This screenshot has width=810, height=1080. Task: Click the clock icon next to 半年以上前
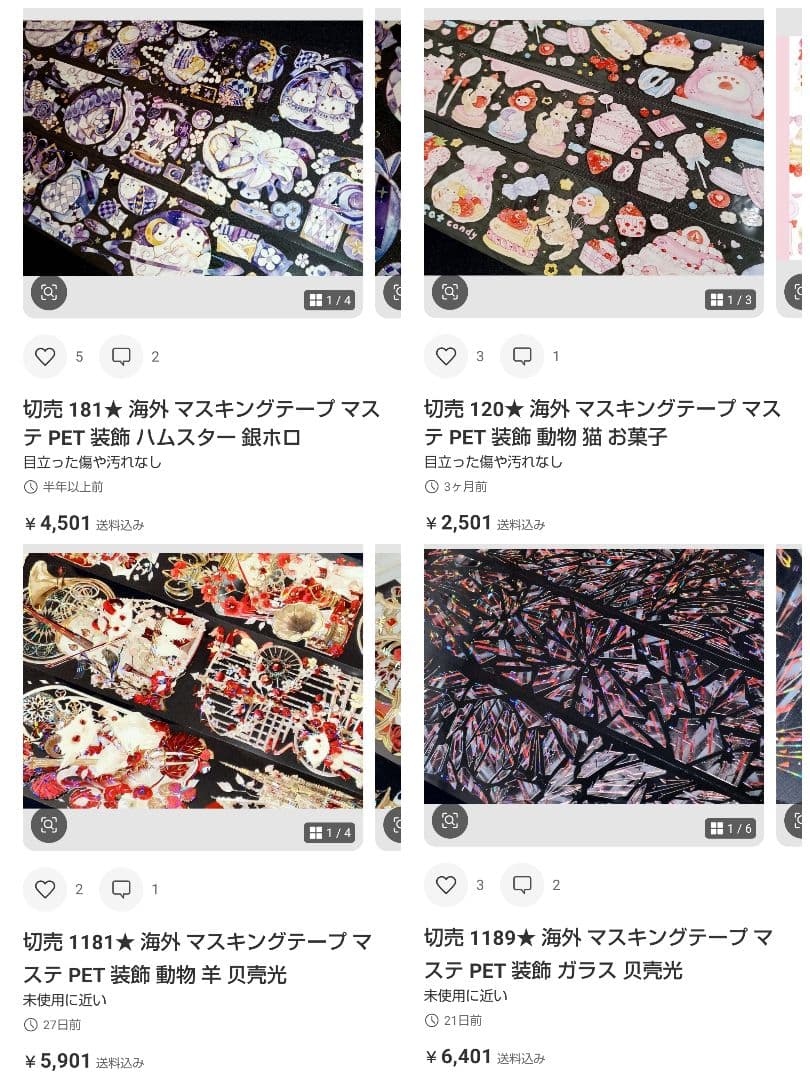coord(29,488)
